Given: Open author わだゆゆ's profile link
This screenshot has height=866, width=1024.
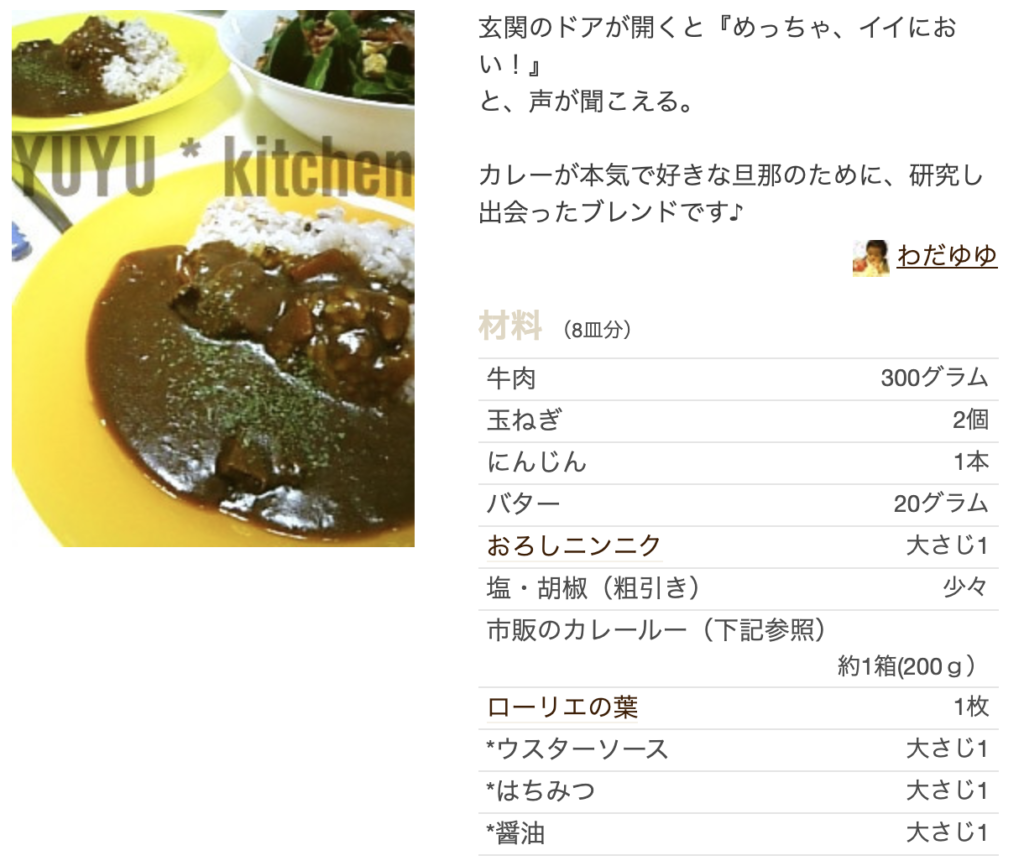Looking at the screenshot, I should pyautogui.click(x=946, y=256).
